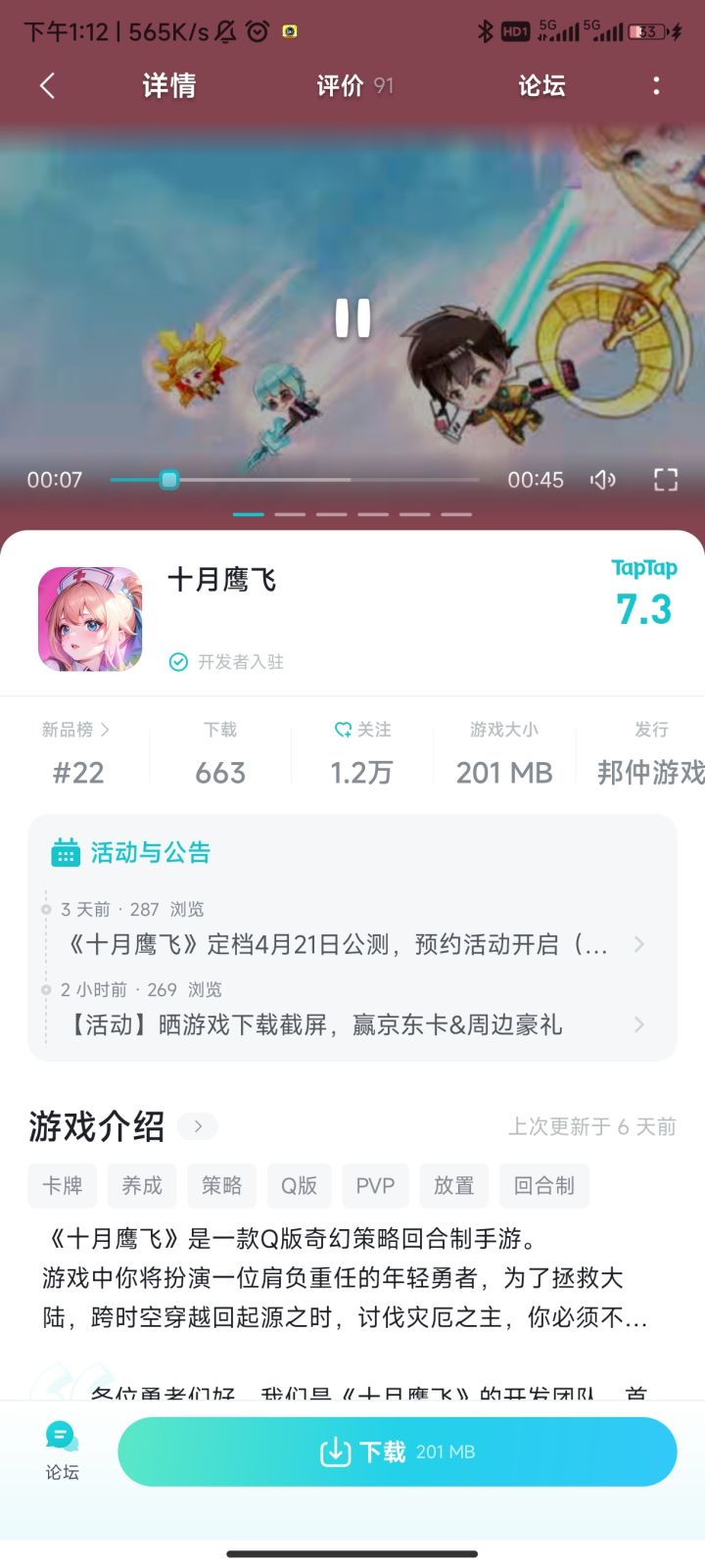705x1568 pixels.
Task: Switch to the 评价 tab
Action: pyautogui.click(x=340, y=86)
